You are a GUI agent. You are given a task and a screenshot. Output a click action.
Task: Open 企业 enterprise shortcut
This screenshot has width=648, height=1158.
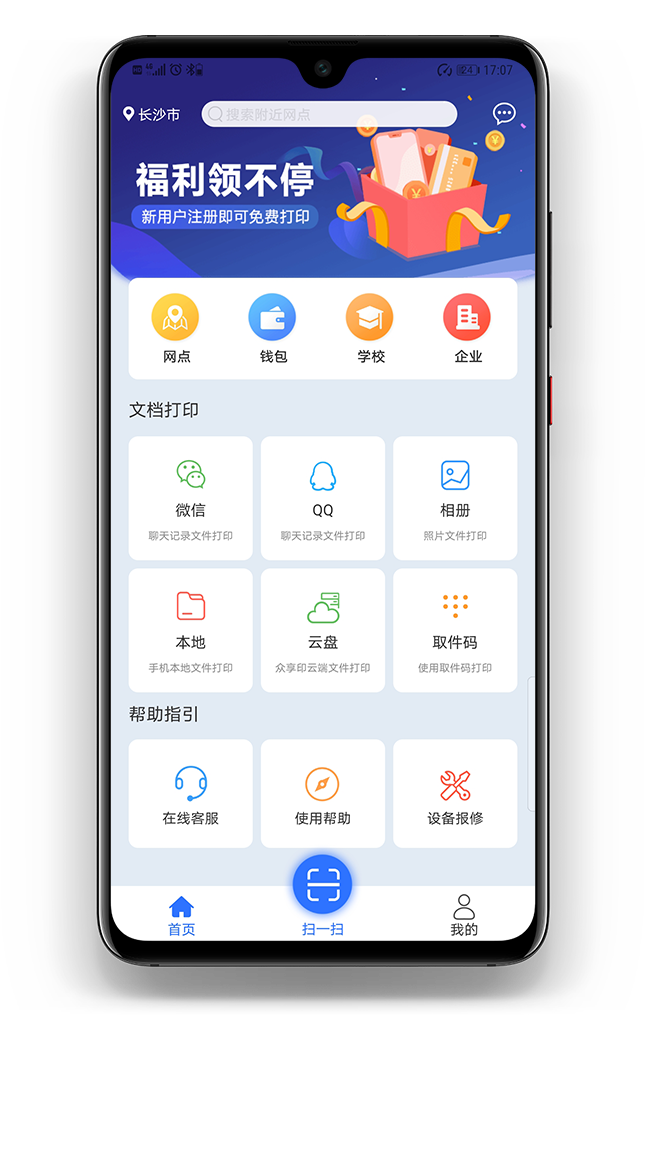coord(467,329)
